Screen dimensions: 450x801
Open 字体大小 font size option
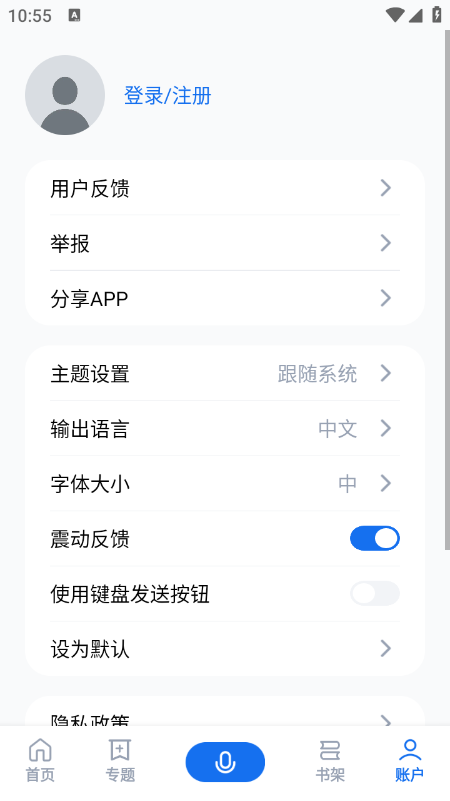point(225,483)
